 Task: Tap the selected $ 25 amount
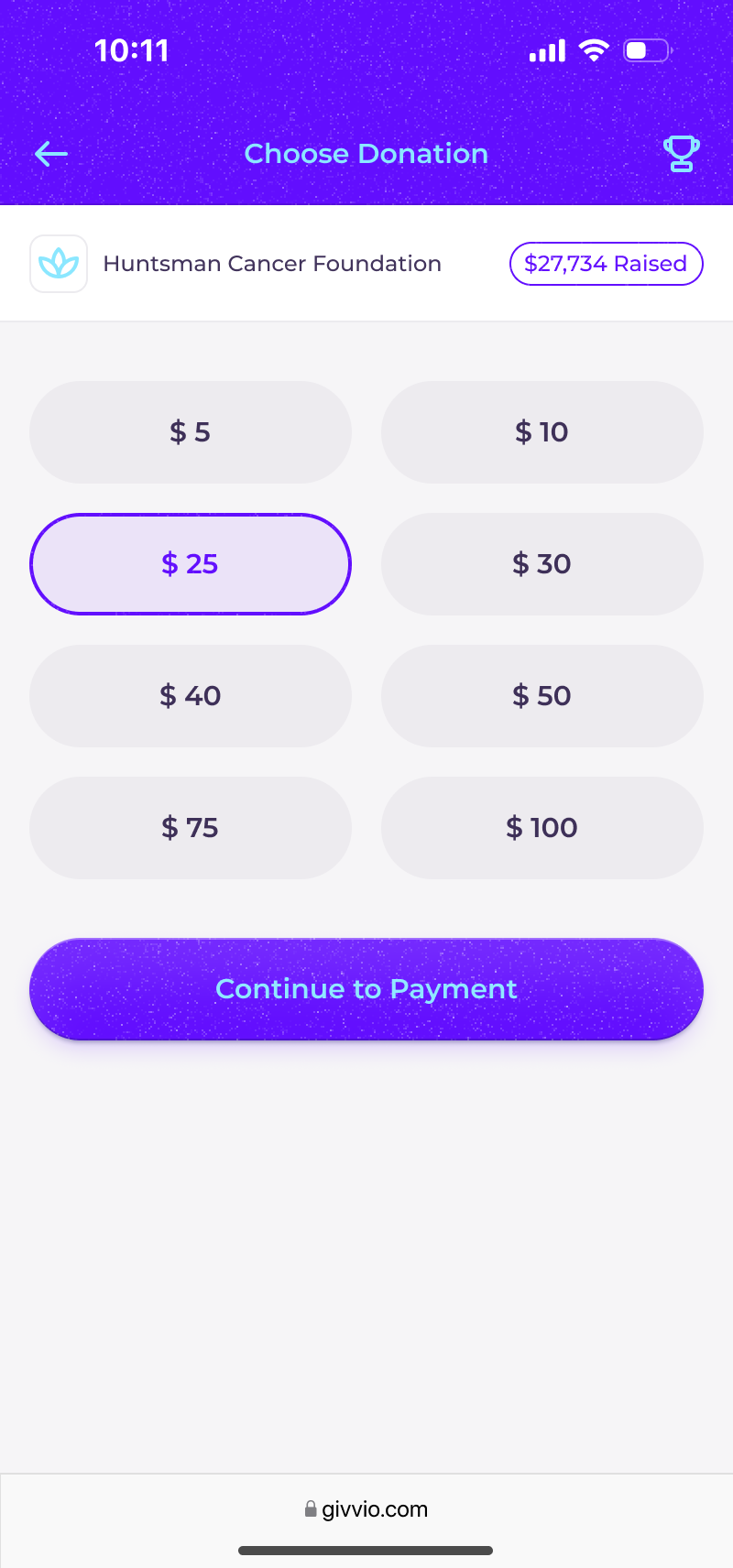pyautogui.click(x=191, y=564)
